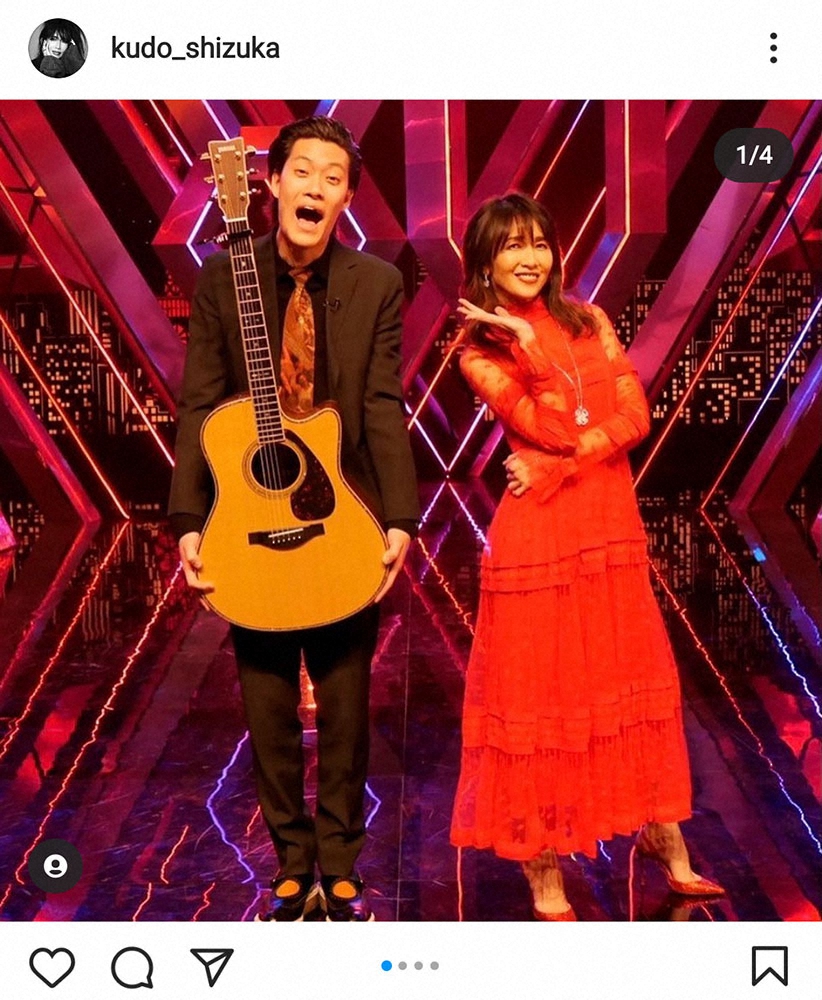Open kudo_shizuka's profile picture
The height and width of the screenshot is (1000, 822).
pyautogui.click(x=57, y=48)
